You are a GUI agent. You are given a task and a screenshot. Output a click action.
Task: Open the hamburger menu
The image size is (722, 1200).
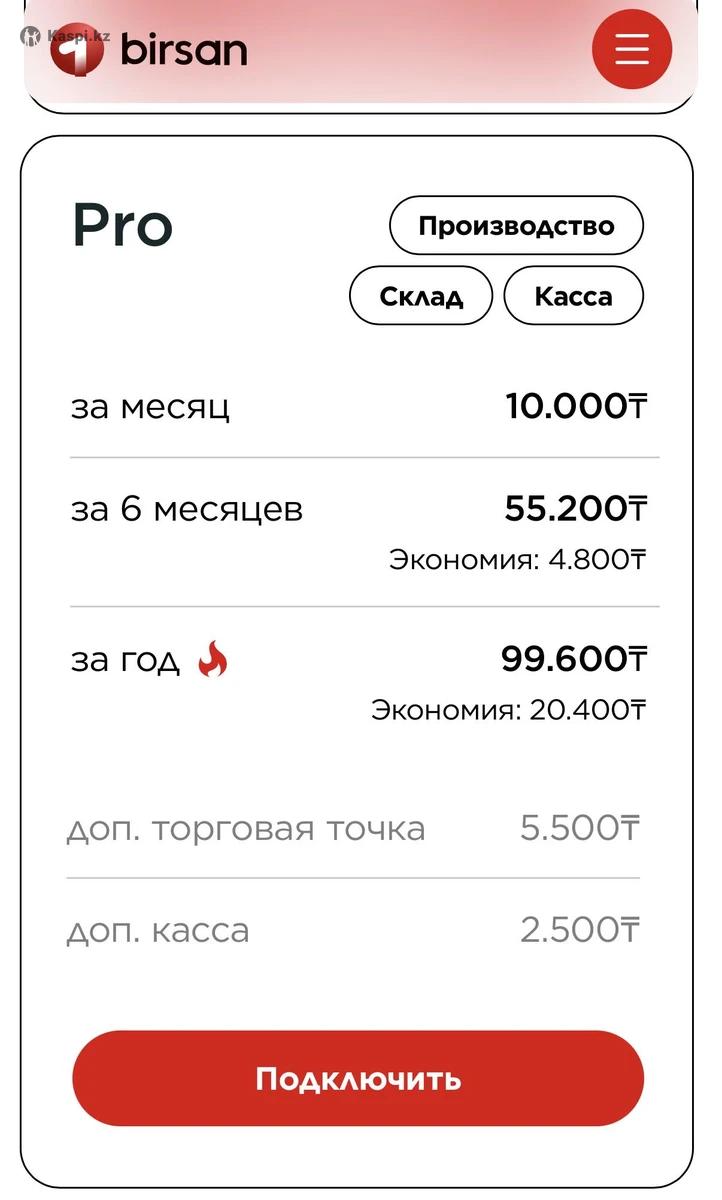632,49
